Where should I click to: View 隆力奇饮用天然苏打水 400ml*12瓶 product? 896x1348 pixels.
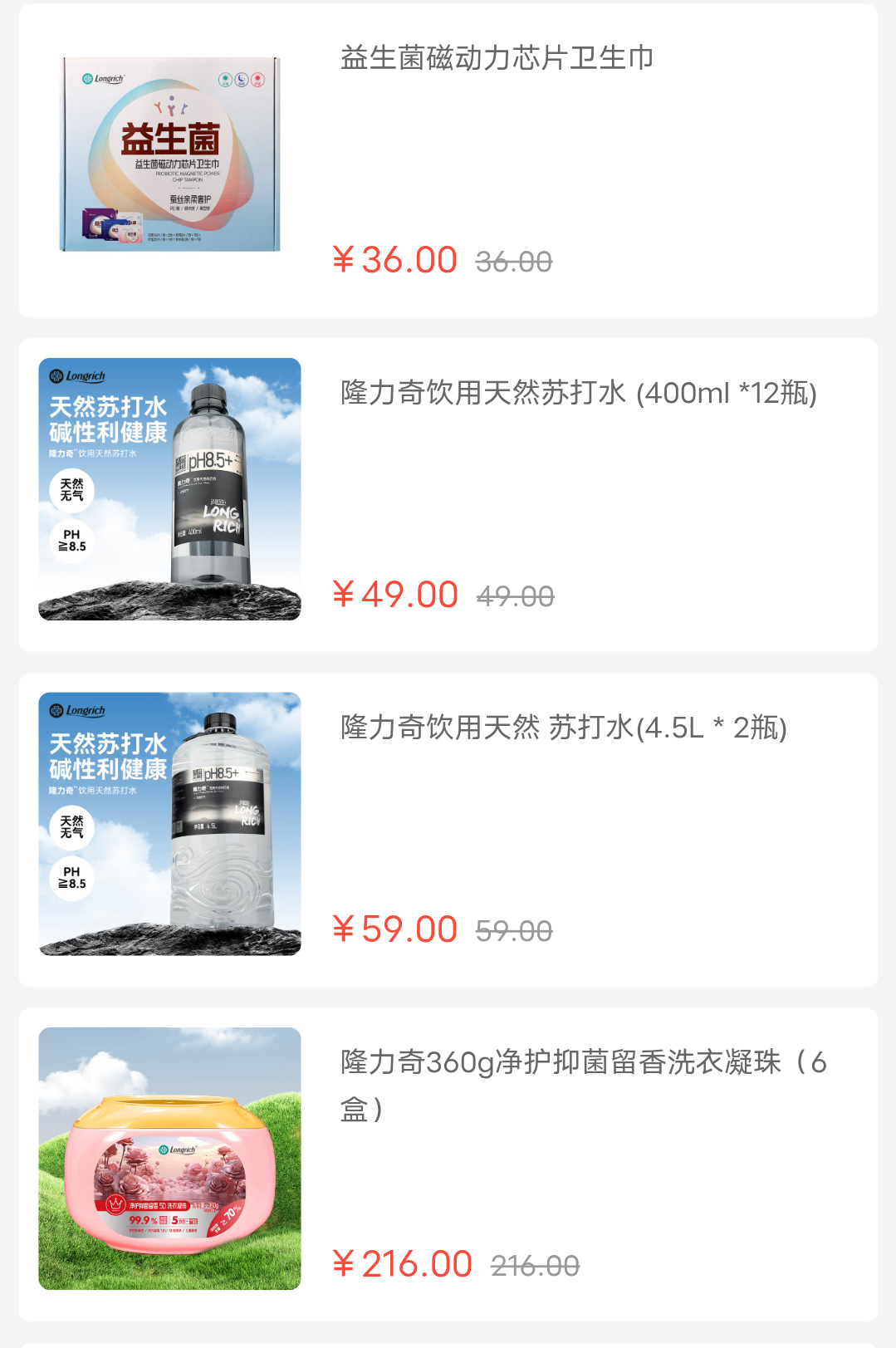[x=578, y=393]
